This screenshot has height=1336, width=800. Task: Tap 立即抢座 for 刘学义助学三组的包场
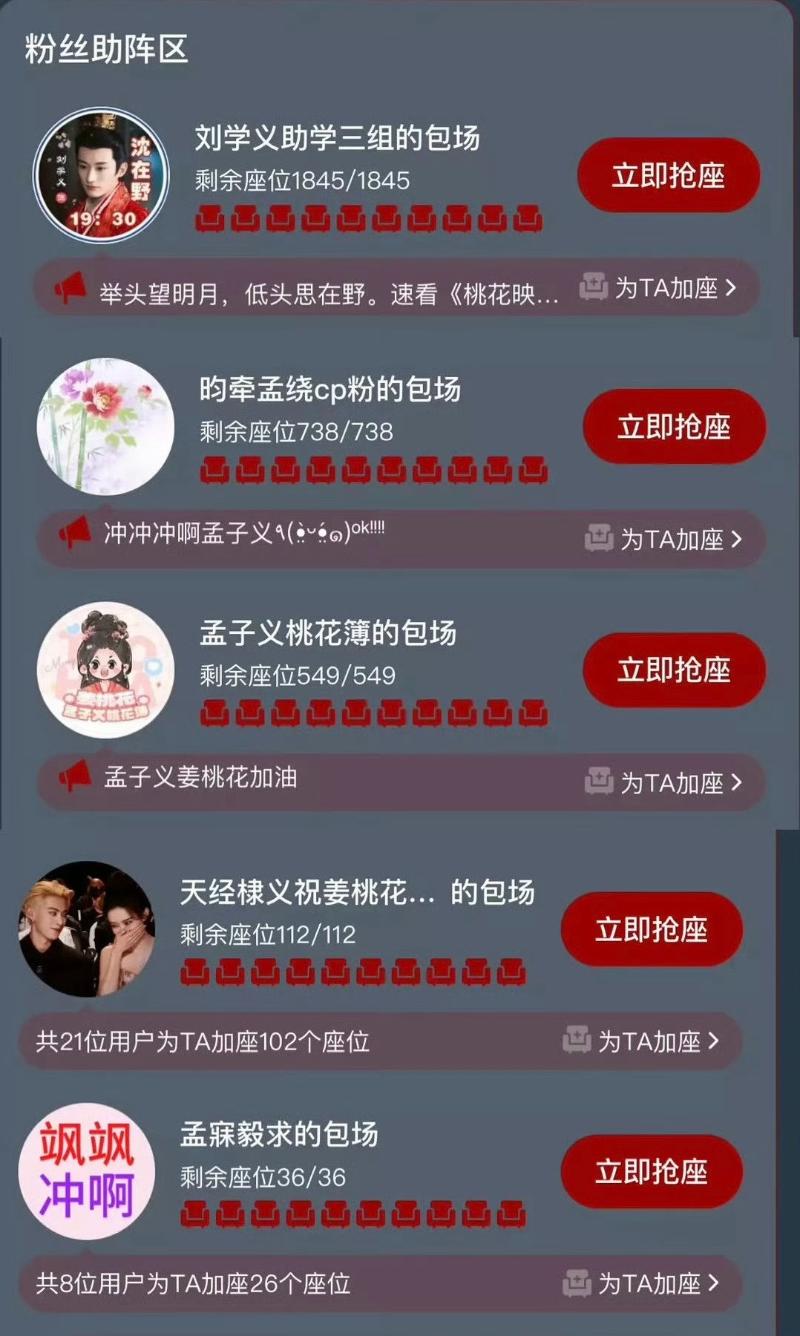(x=668, y=176)
